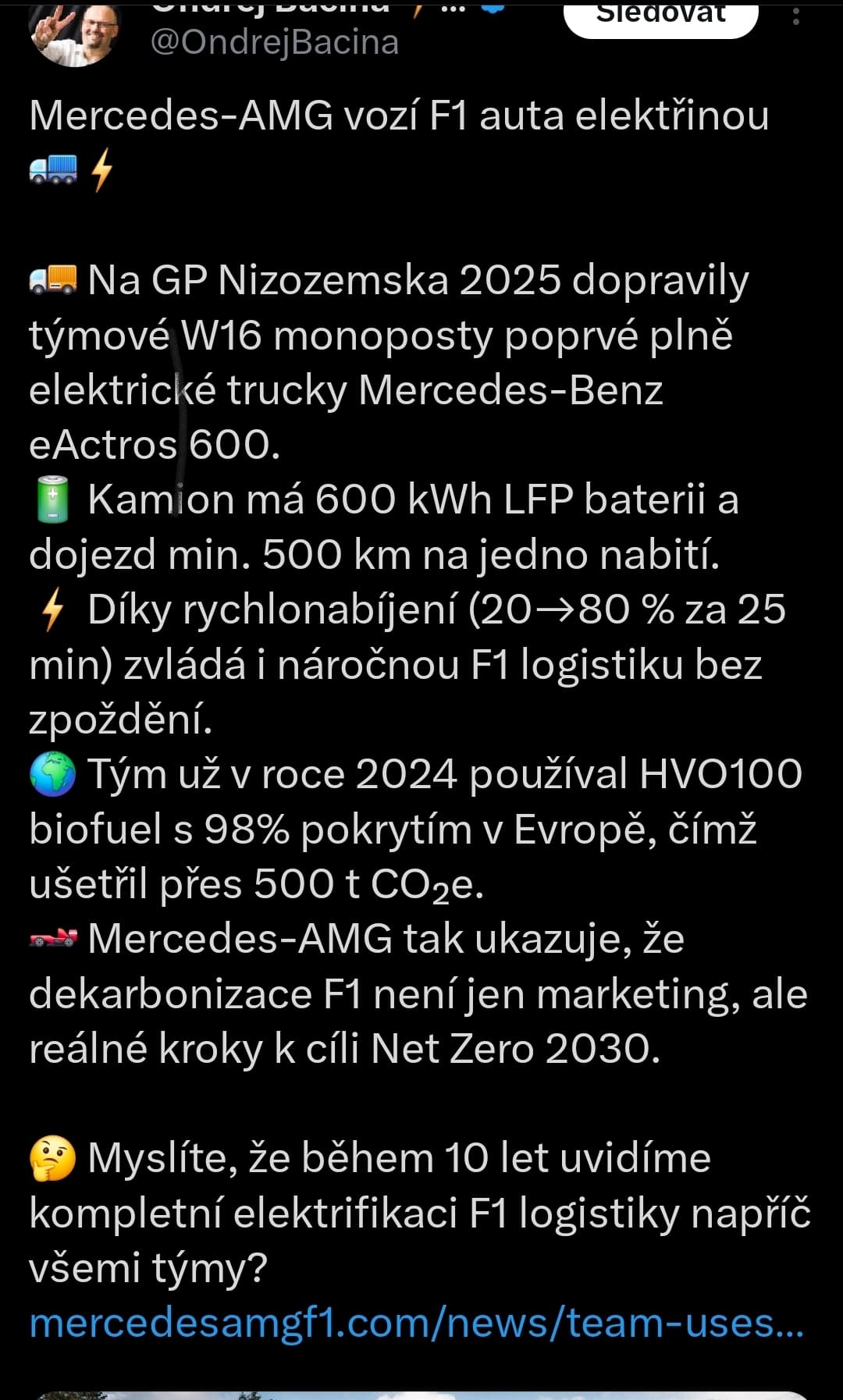This screenshot has width=843, height=1400.
Task: Open Ondrej Bacina's profile picture
Action: tap(75, 31)
